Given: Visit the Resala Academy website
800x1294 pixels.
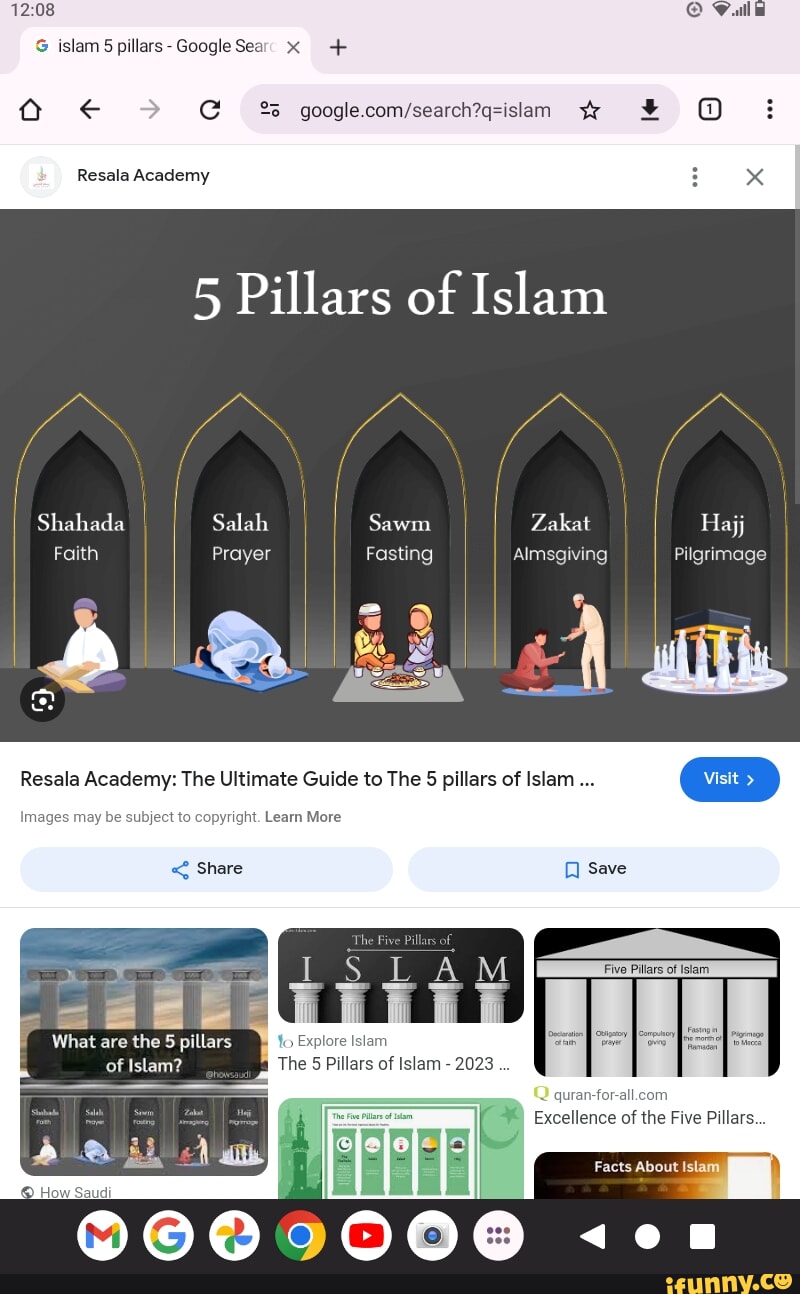Looking at the screenshot, I should (729, 779).
